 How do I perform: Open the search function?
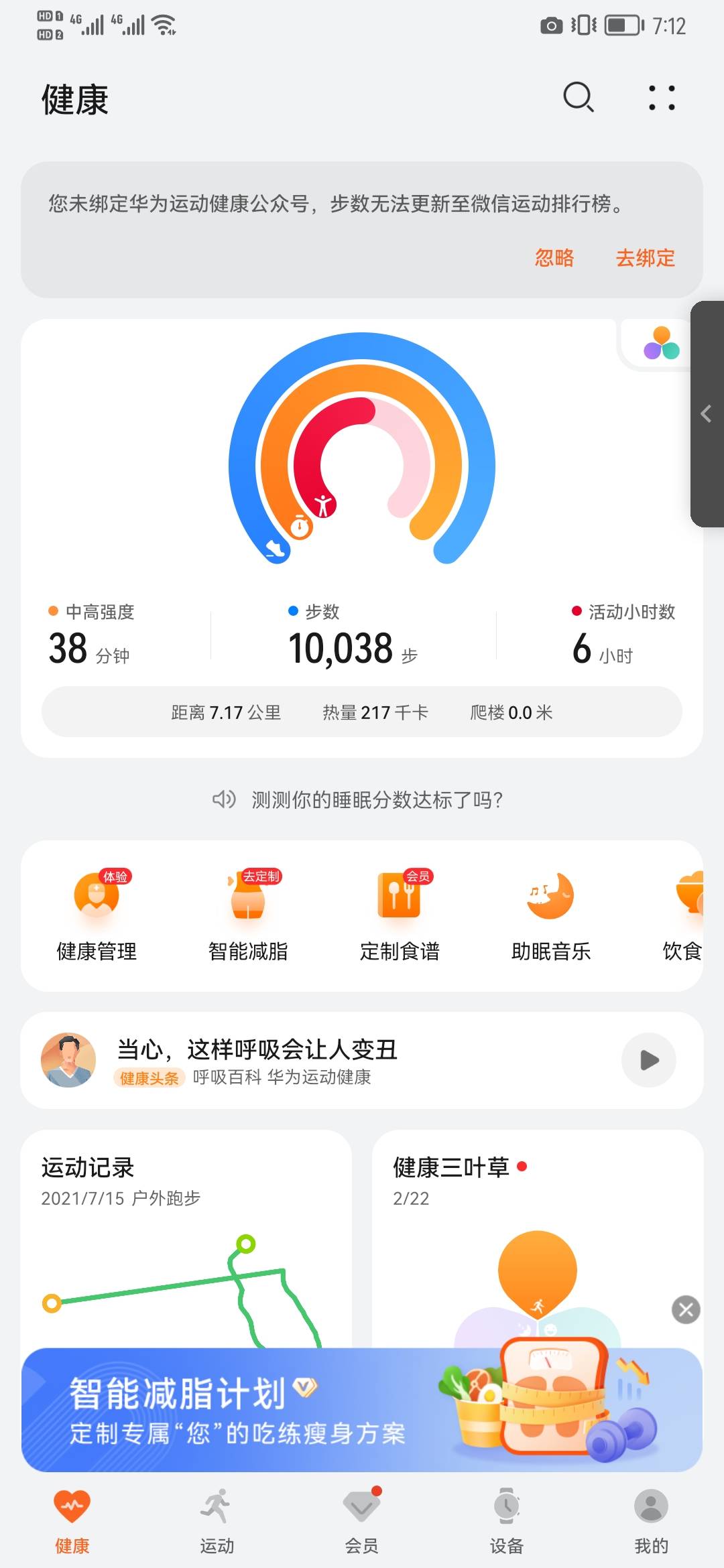point(577,96)
